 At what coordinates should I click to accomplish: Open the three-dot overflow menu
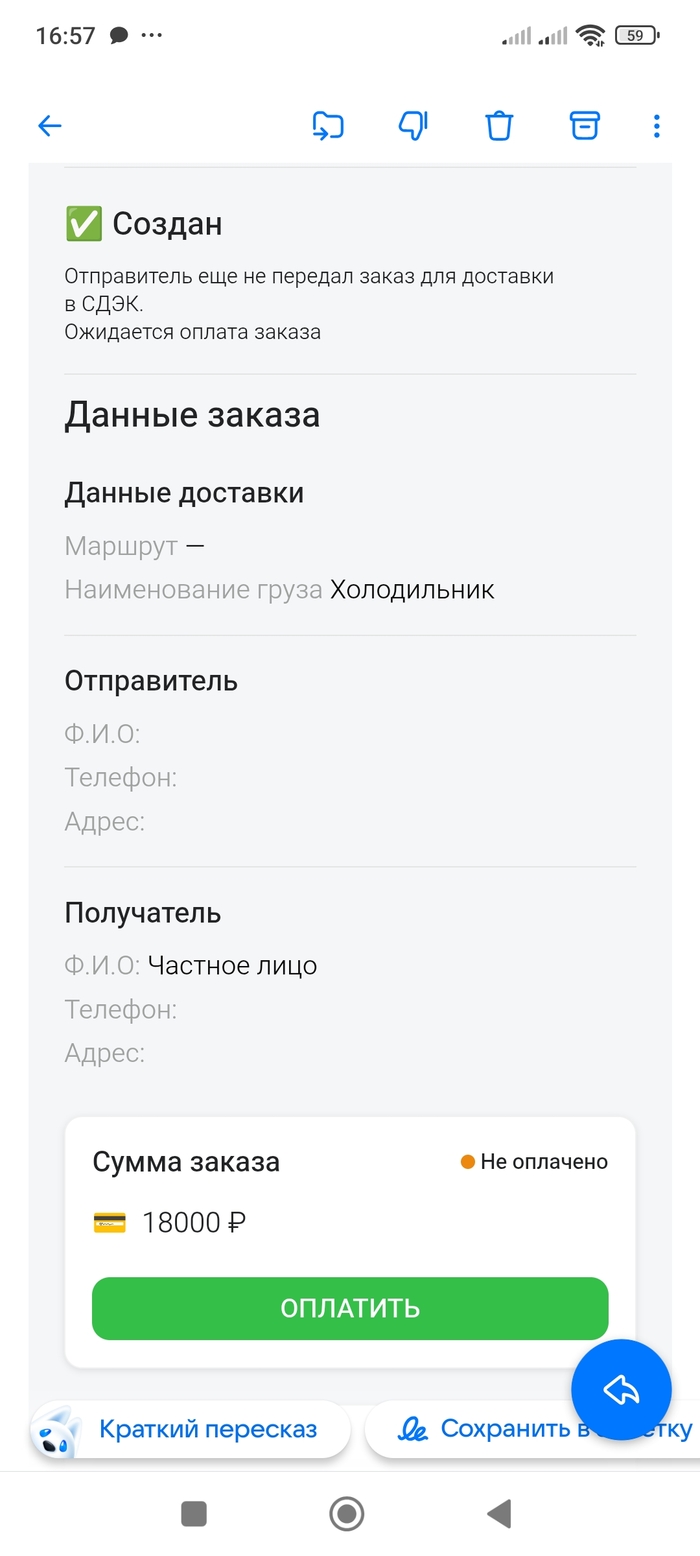pyautogui.click(x=656, y=125)
